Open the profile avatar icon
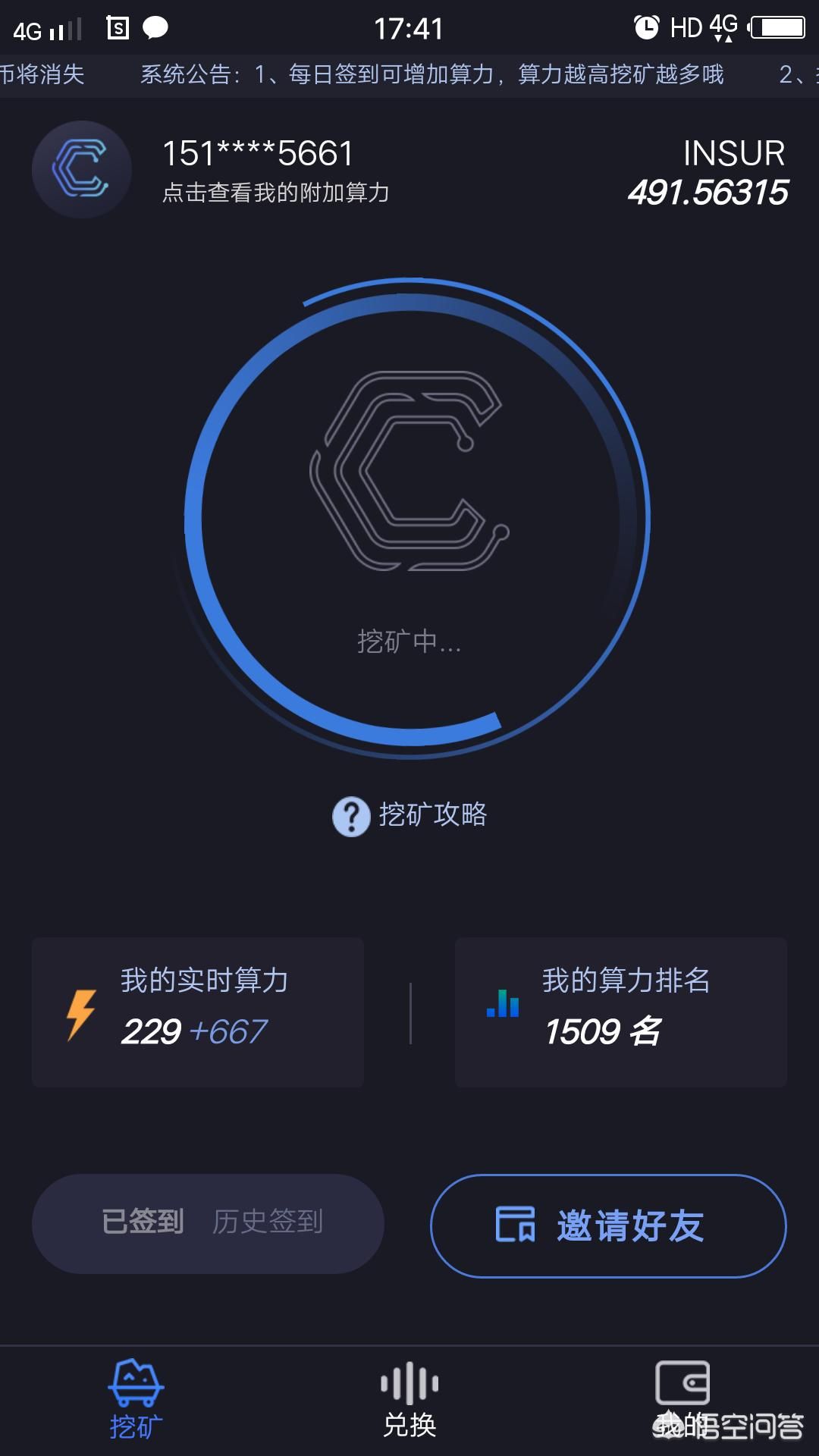Screen dimensions: 819x1456 point(82,170)
